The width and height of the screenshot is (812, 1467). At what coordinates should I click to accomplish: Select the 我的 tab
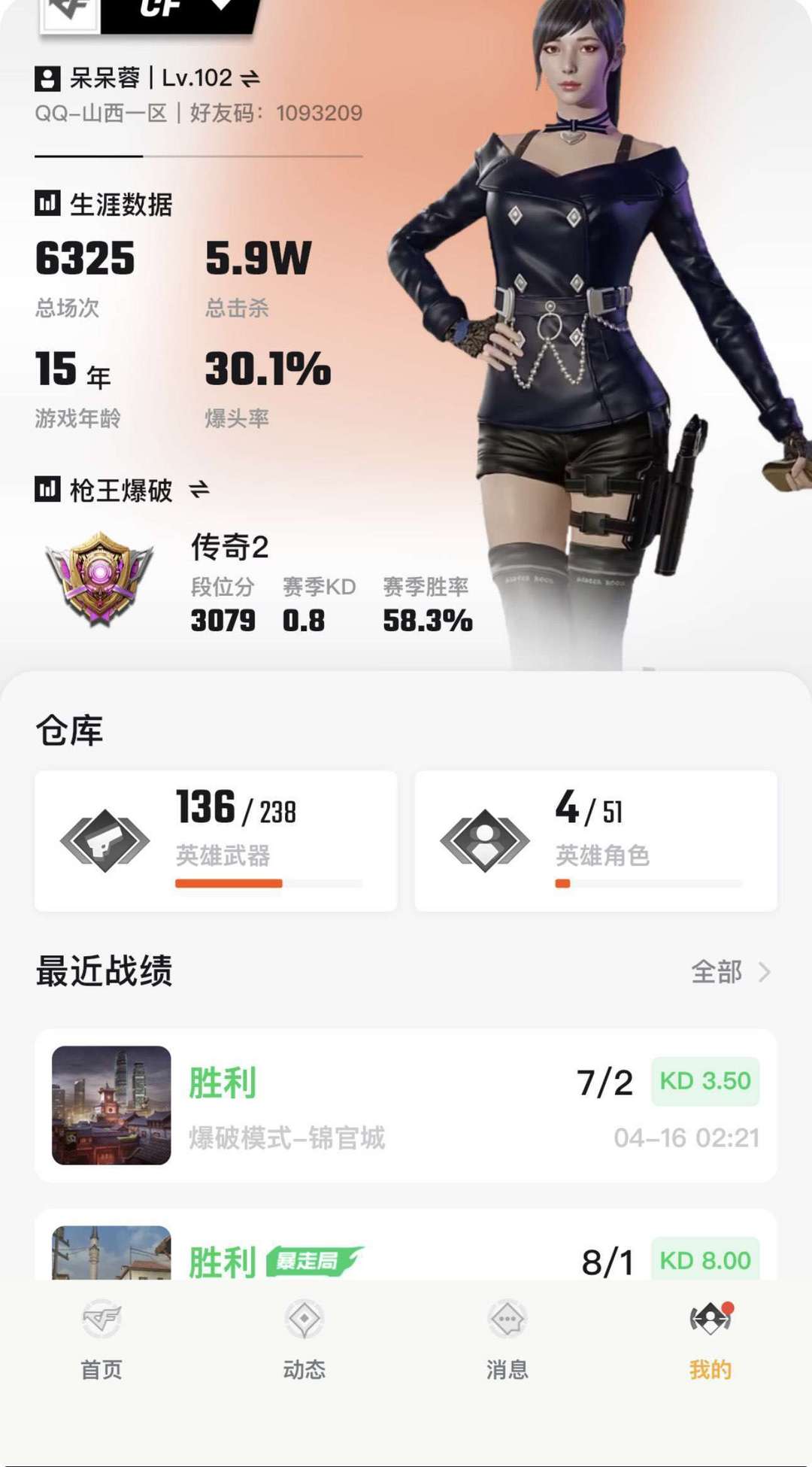(710, 1339)
